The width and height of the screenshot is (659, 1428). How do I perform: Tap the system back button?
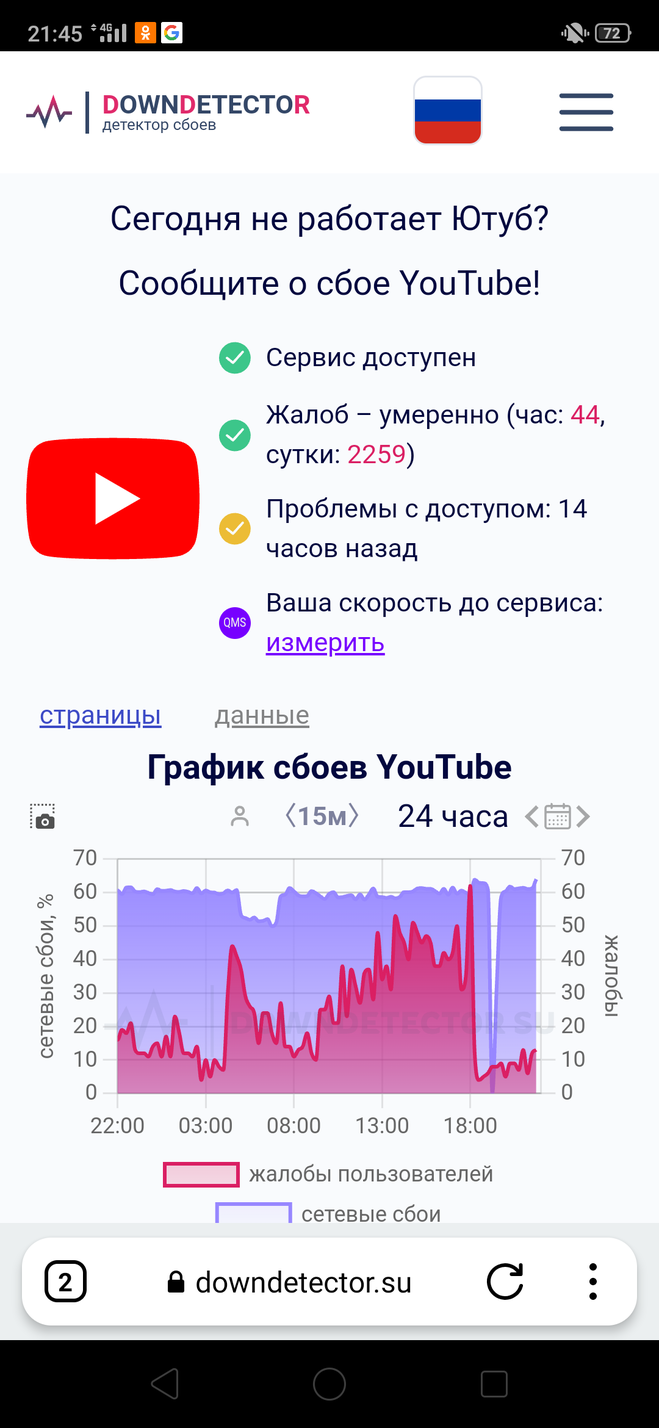(164, 1383)
